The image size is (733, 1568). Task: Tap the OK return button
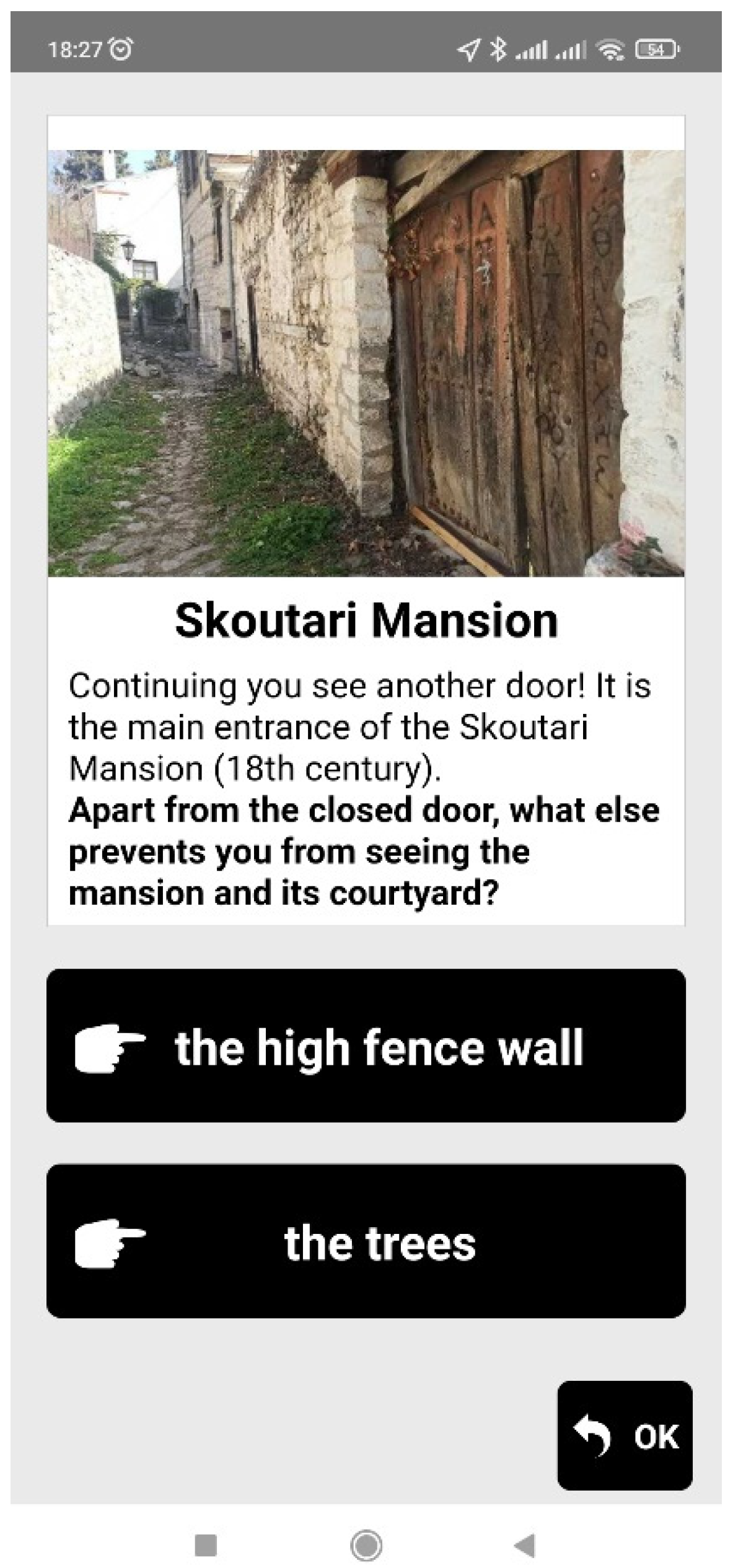624,1436
